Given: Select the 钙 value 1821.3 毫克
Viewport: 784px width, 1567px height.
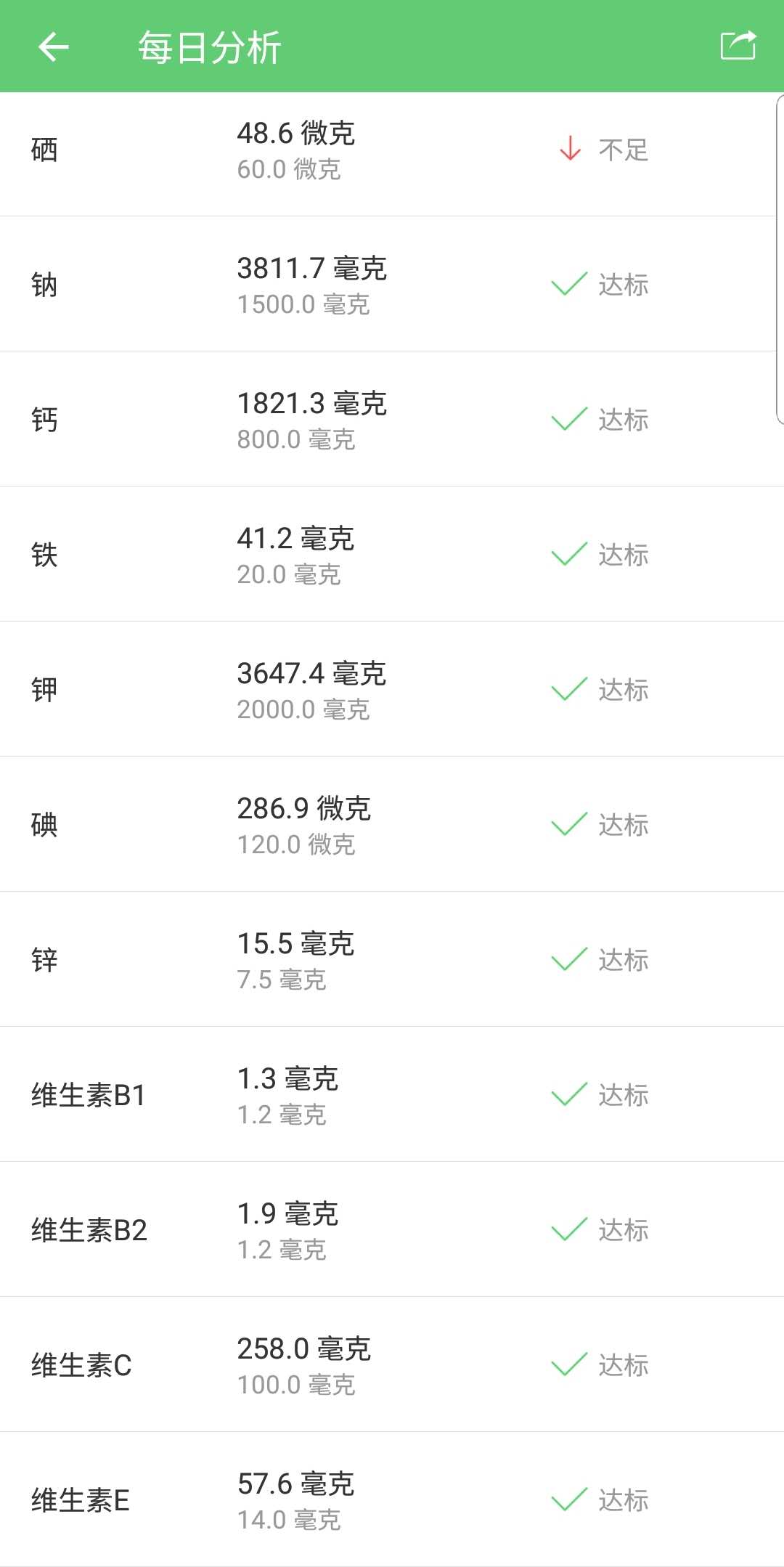Looking at the screenshot, I should coord(314,404).
